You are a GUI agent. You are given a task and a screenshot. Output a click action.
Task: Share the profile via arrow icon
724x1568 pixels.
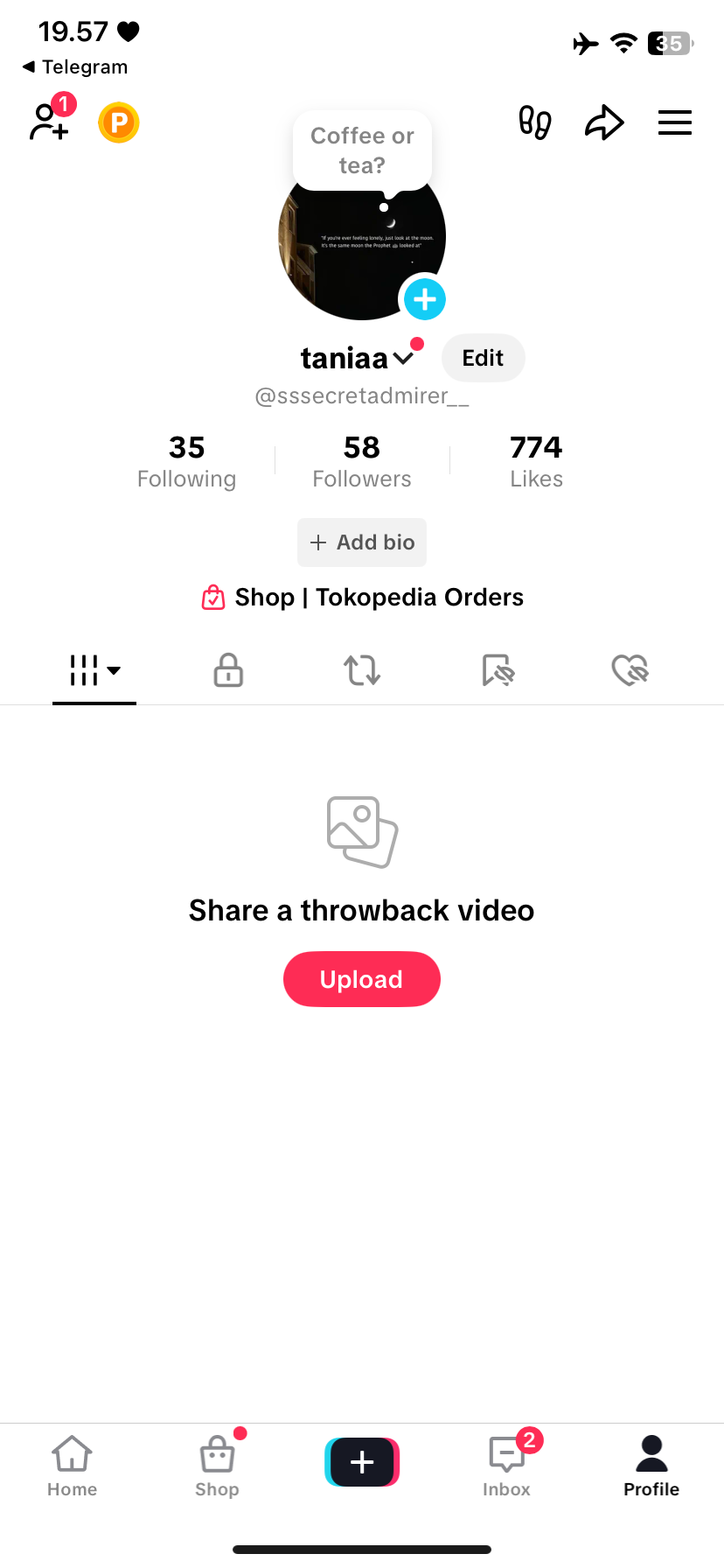(604, 122)
